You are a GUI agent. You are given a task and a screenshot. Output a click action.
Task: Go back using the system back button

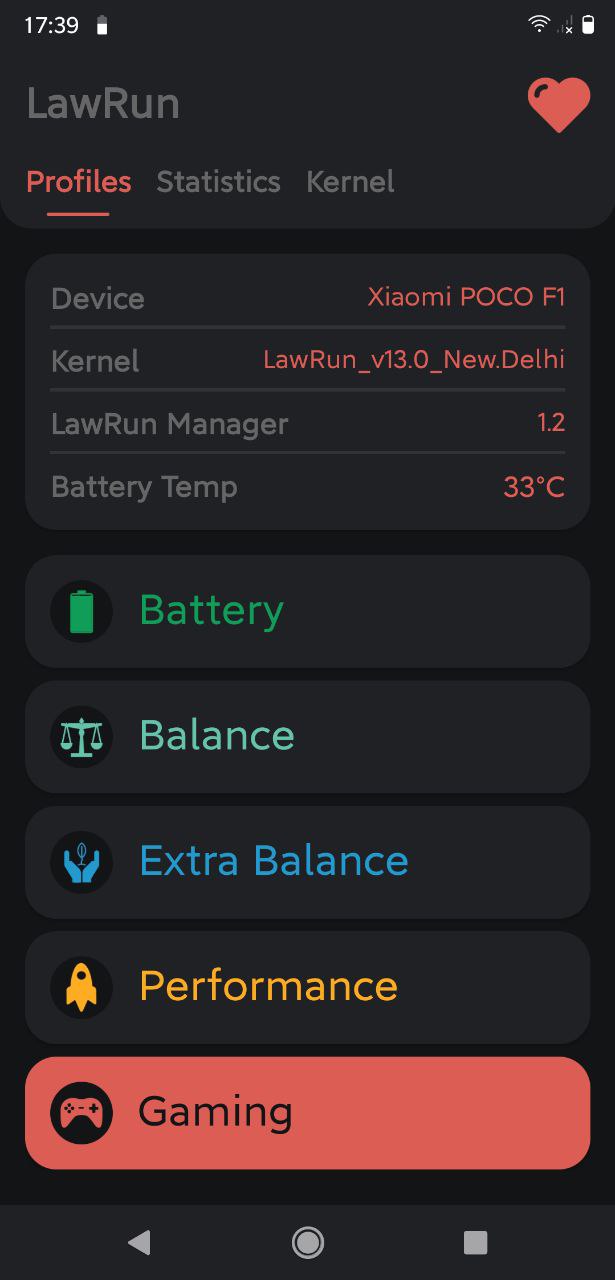[x=139, y=1242]
